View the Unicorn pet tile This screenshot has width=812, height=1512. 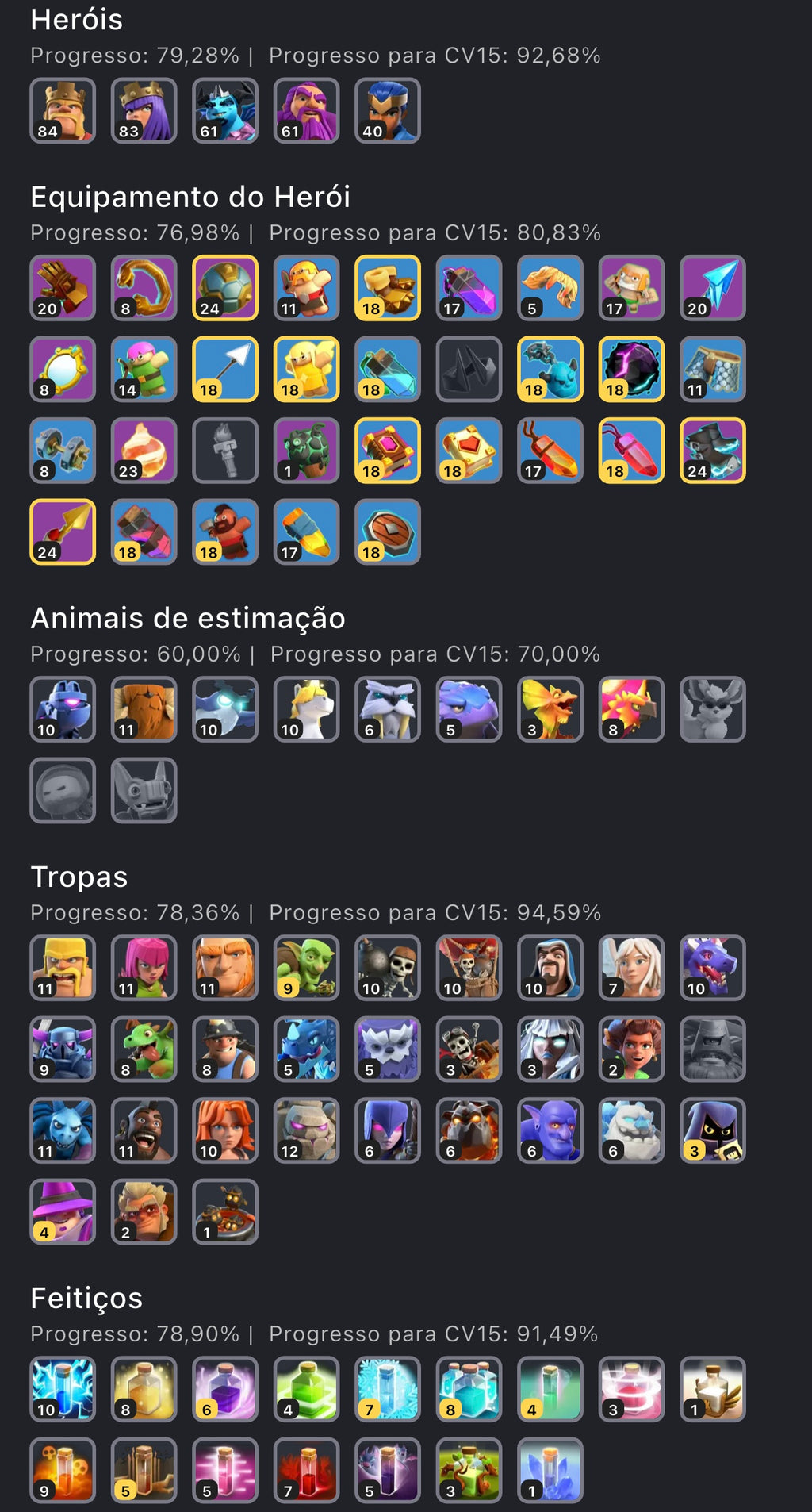click(306, 709)
